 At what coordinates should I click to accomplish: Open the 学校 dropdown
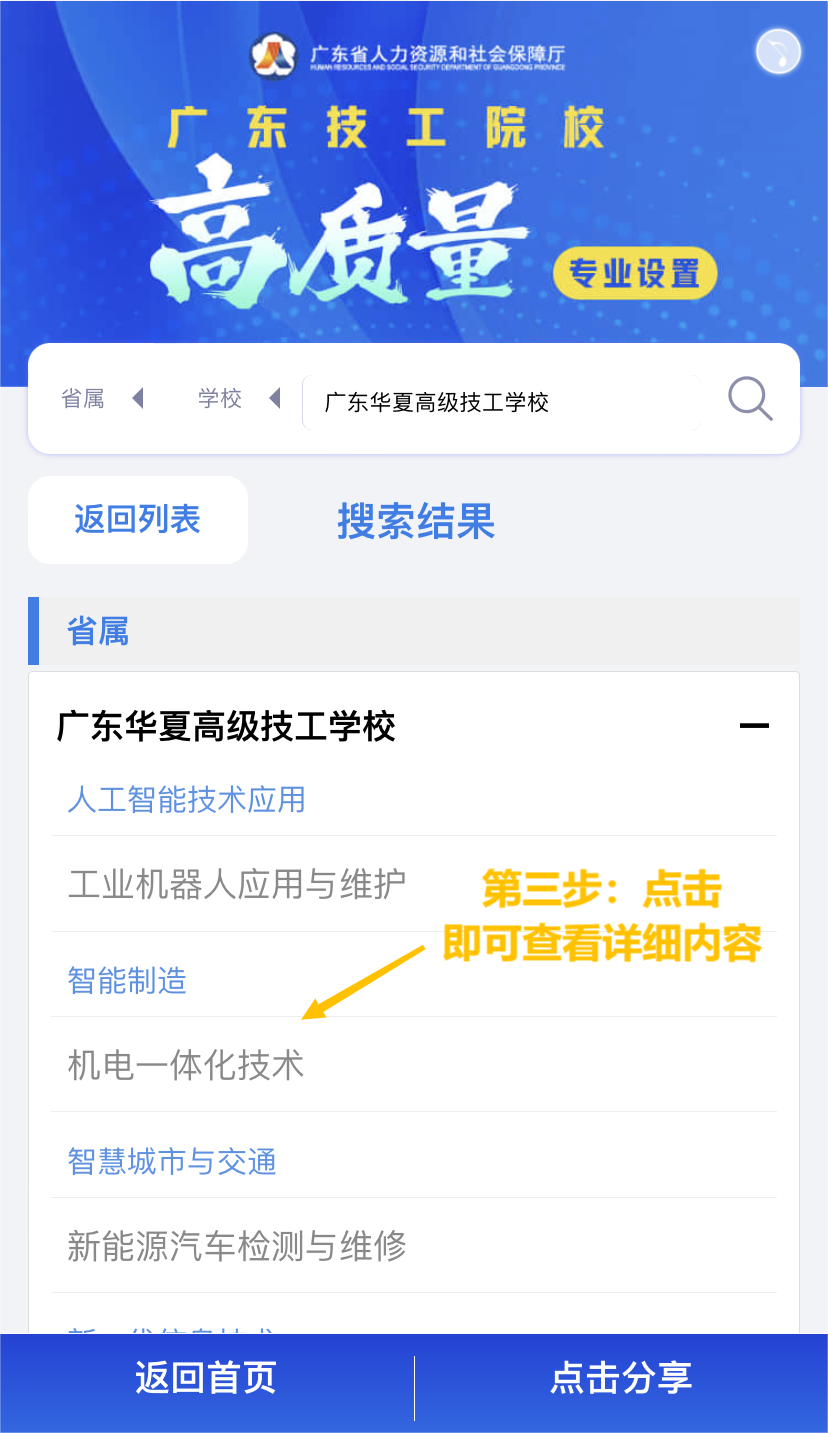tap(238, 398)
